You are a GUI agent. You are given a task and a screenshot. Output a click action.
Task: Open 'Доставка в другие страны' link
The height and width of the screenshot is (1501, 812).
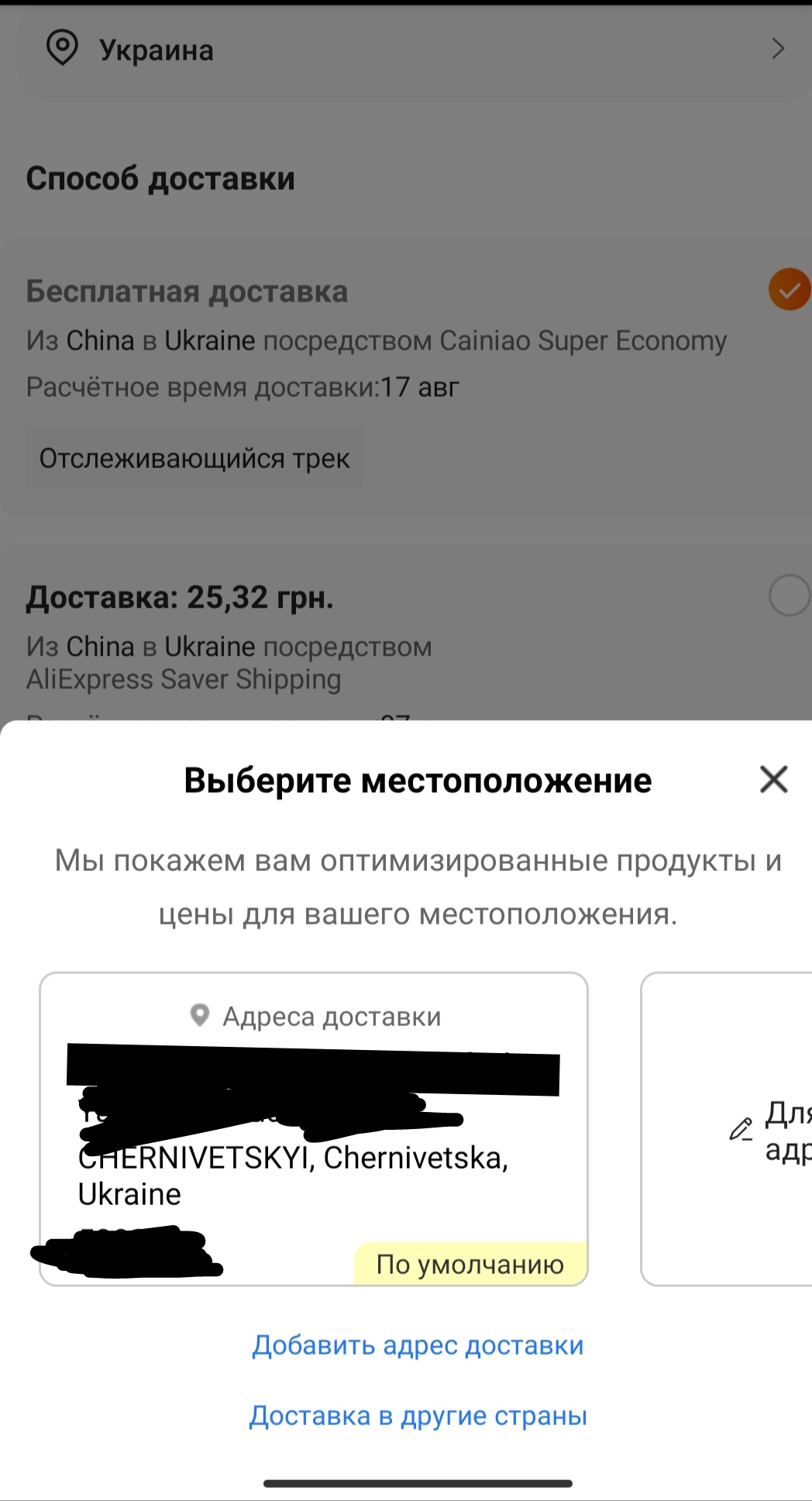(x=418, y=1416)
